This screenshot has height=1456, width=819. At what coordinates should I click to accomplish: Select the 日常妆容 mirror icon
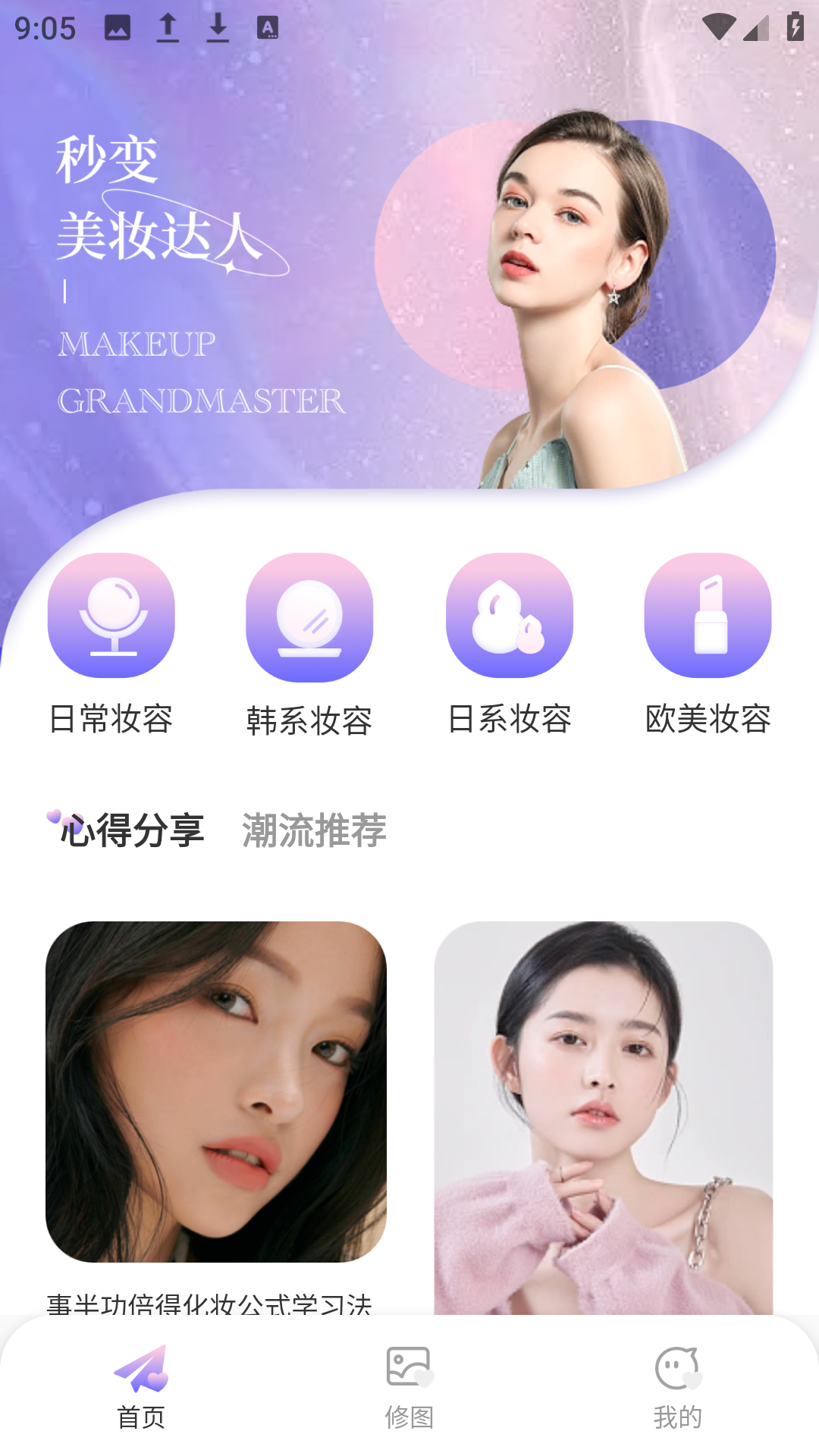click(111, 617)
